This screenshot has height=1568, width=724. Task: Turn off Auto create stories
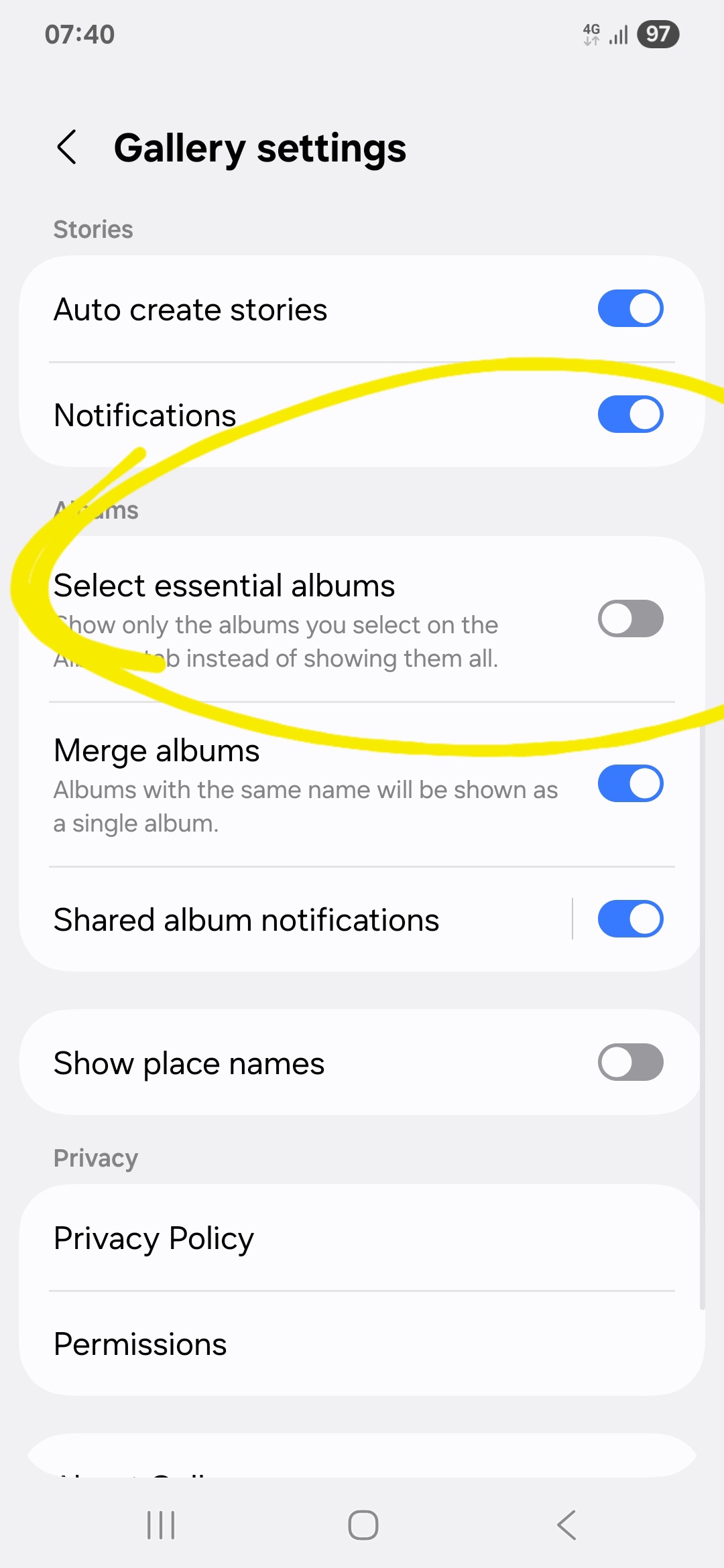click(x=630, y=308)
